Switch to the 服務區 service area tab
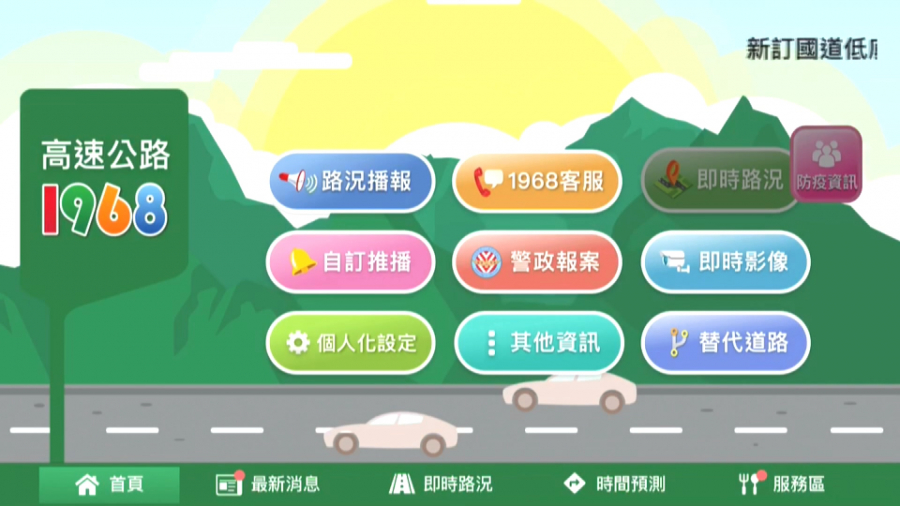The width and height of the screenshot is (900, 506). tap(781, 485)
